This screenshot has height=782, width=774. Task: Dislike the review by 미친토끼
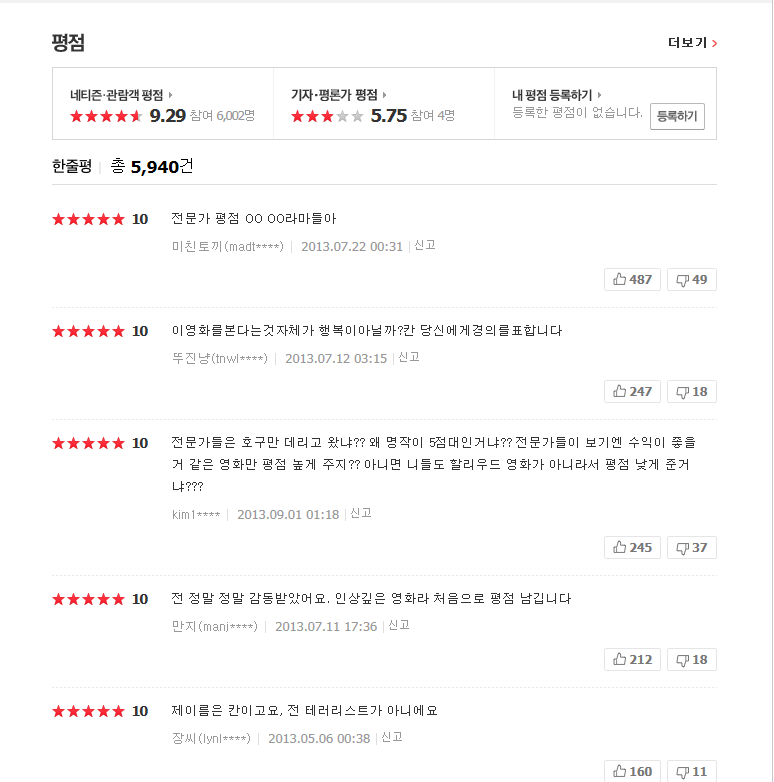tap(691, 280)
